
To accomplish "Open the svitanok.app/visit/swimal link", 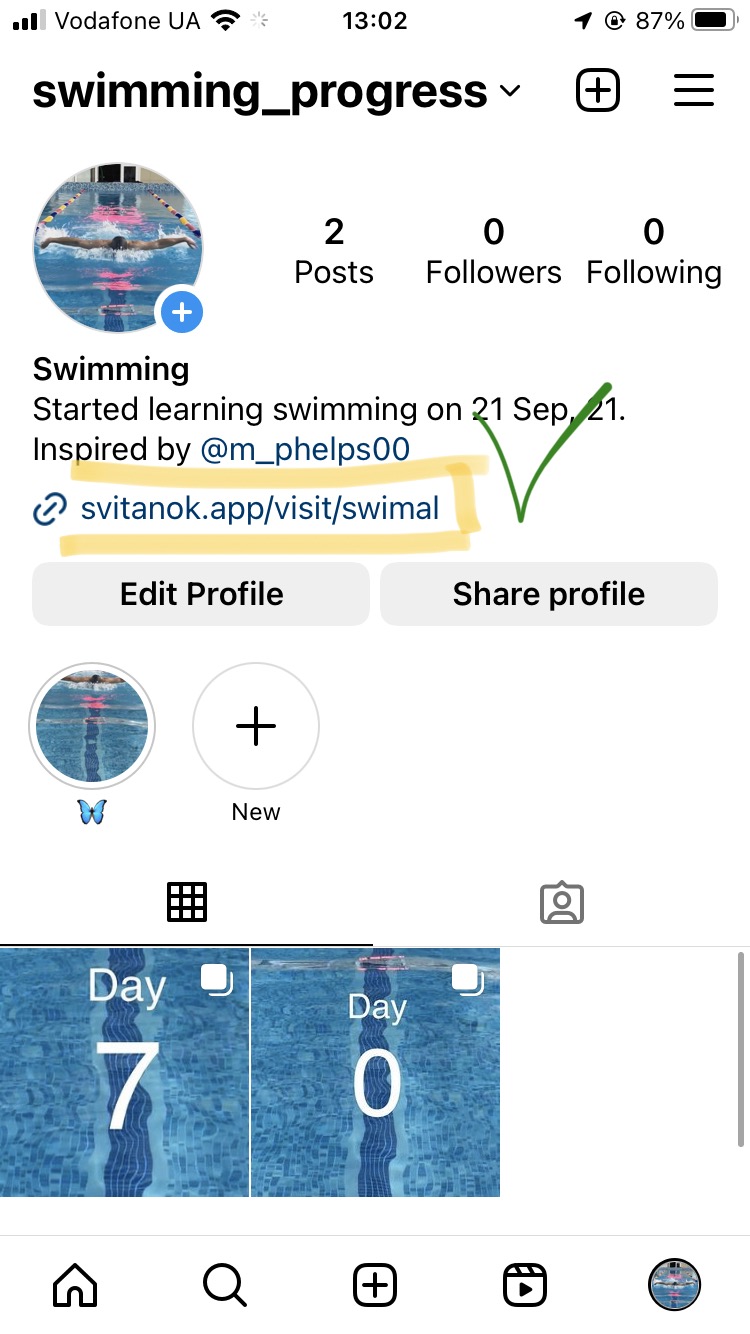I will pos(259,508).
